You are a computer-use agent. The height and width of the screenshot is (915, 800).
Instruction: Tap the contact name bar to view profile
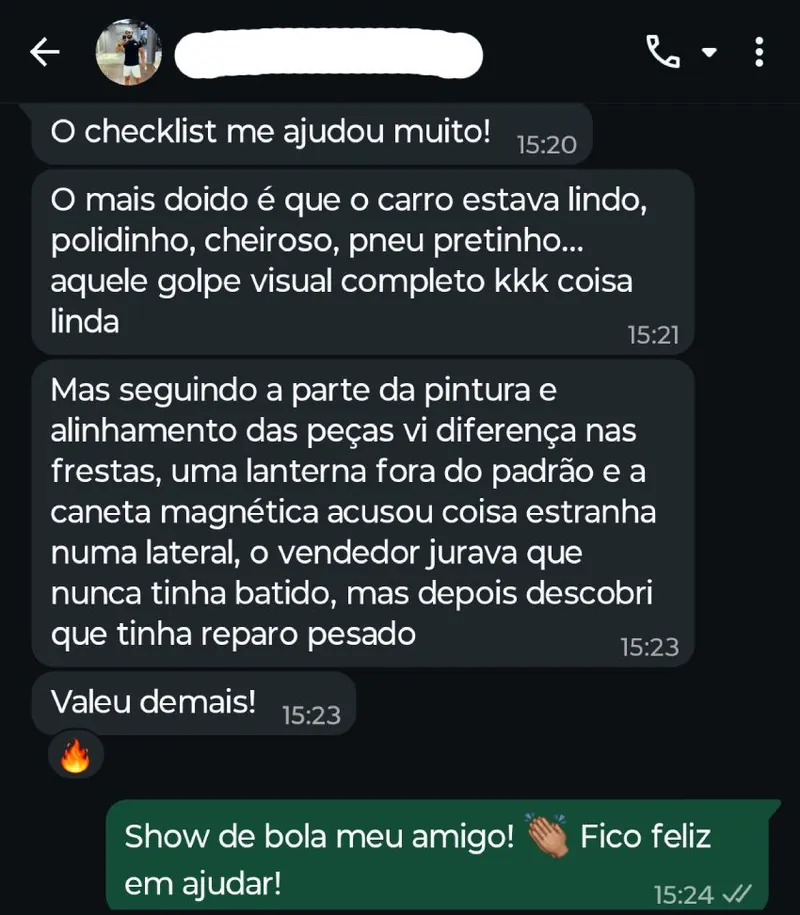coord(330,53)
